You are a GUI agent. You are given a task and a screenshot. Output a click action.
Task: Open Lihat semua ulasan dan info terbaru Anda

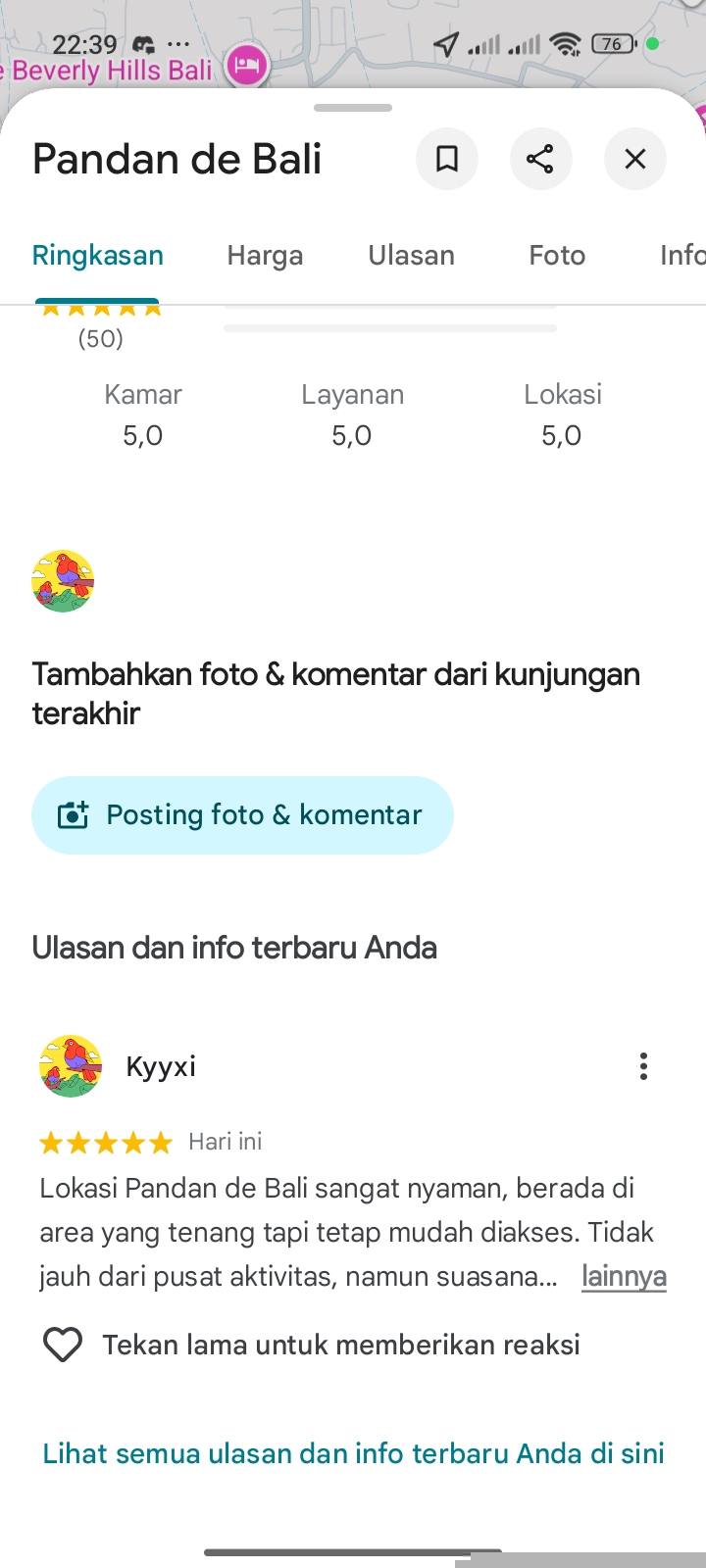click(x=353, y=1452)
